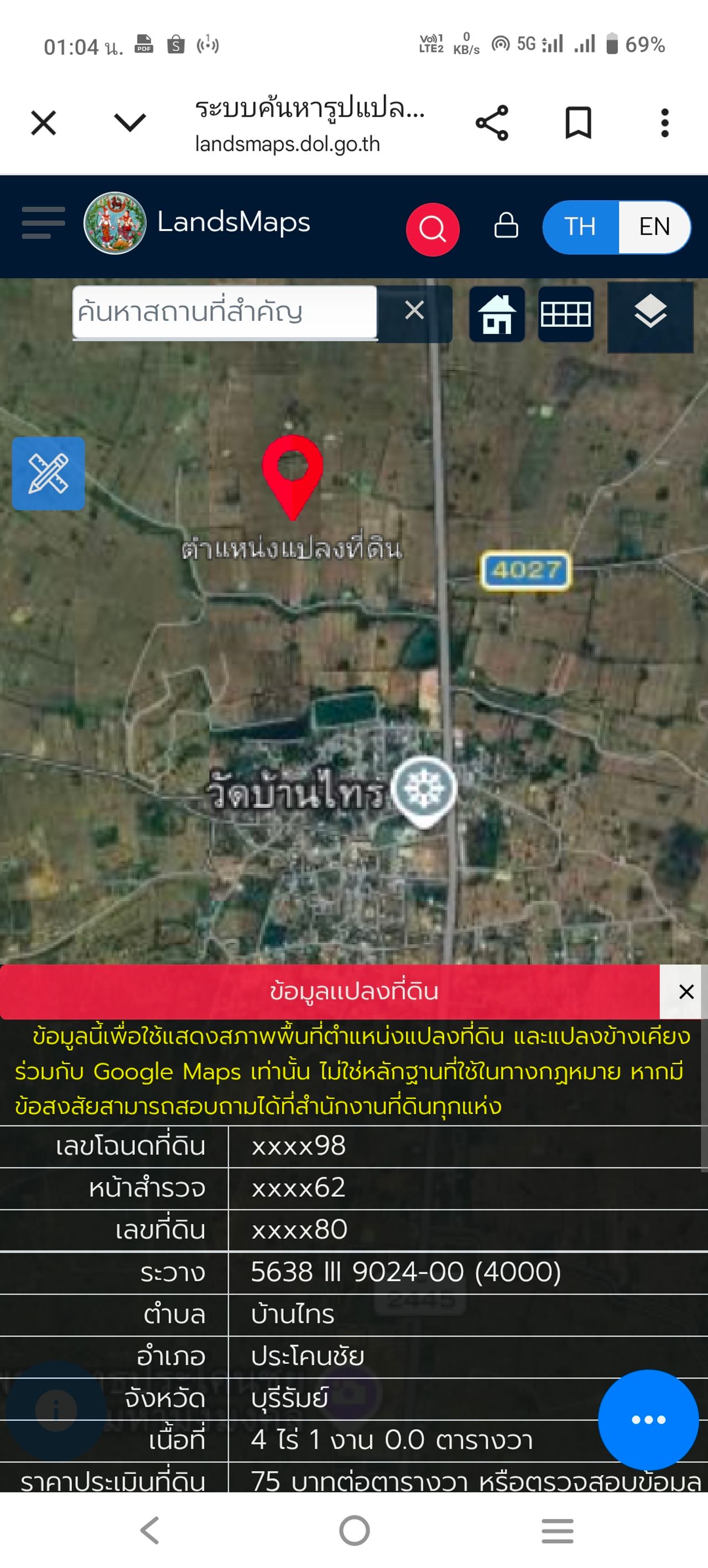708x1568 pixels.
Task: Open the blue three-dot floating button
Action: tap(648, 1419)
